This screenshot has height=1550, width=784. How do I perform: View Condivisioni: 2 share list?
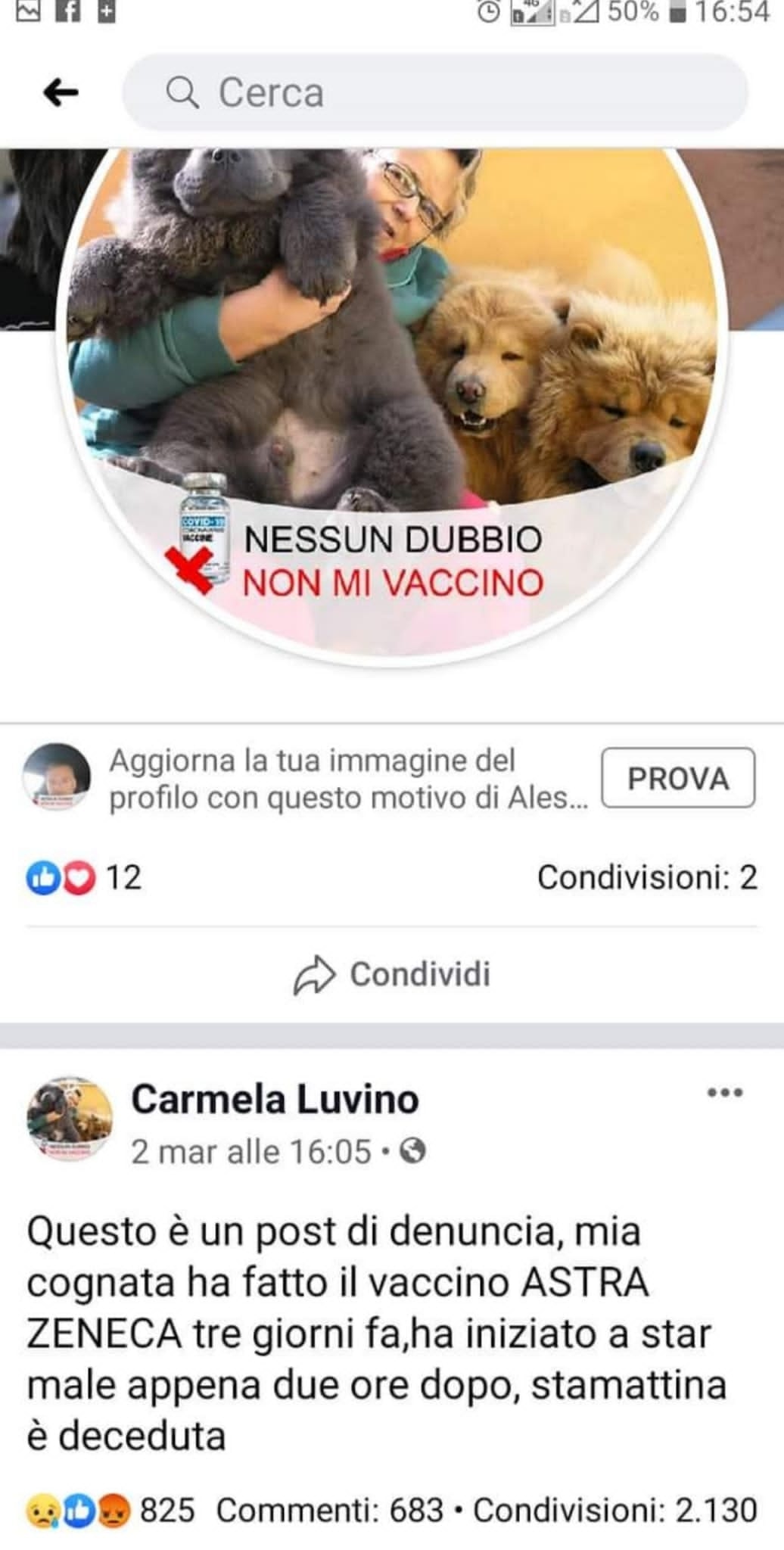tap(647, 877)
